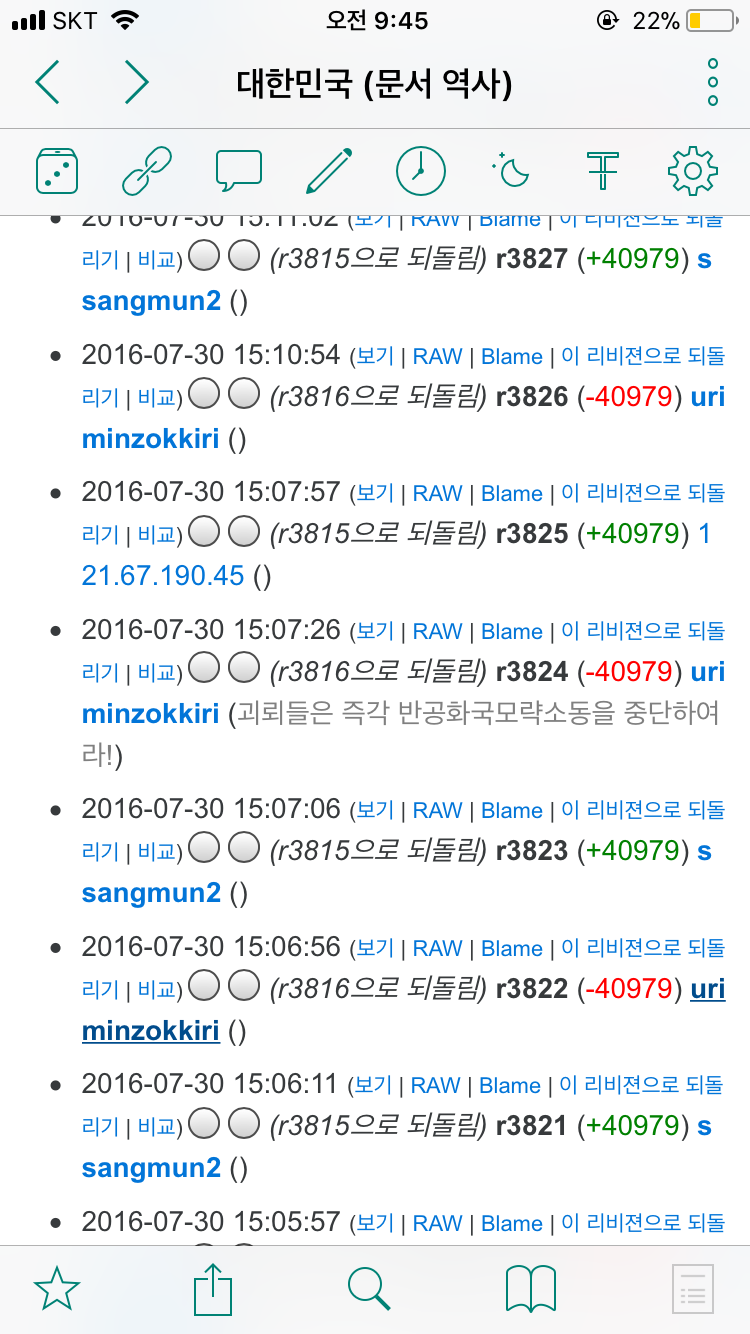Open the three-dot overflow menu
This screenshot has height=1334, width=750.
712,82
